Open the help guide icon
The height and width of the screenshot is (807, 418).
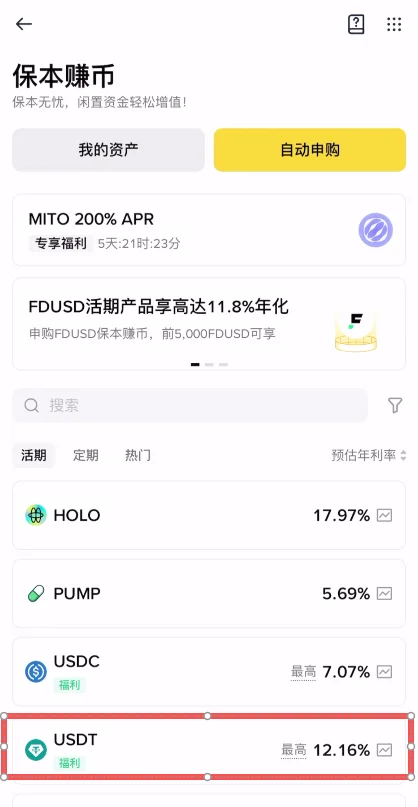(356, 24)
